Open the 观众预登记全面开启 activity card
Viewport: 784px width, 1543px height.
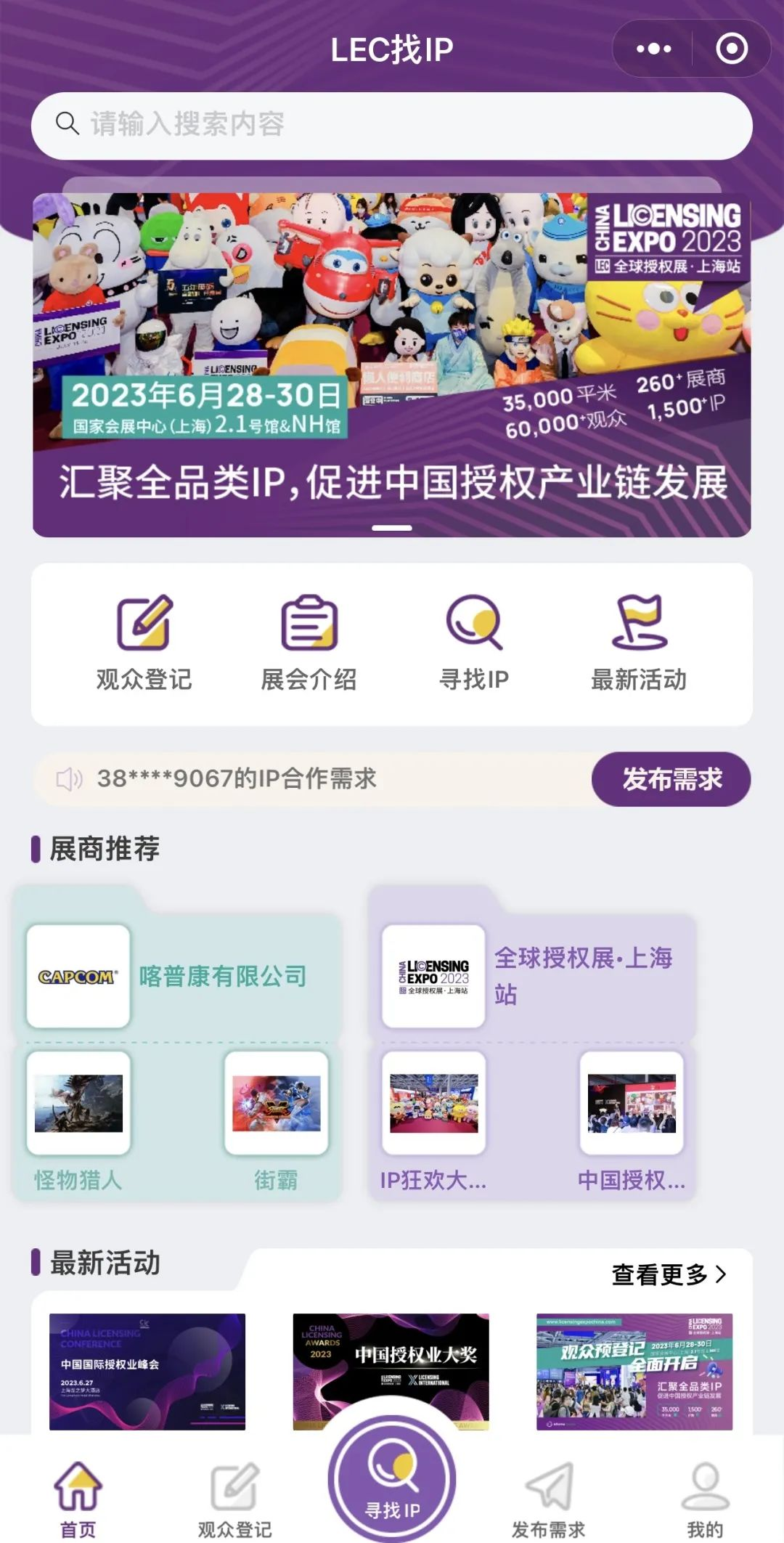[634, 1371]
